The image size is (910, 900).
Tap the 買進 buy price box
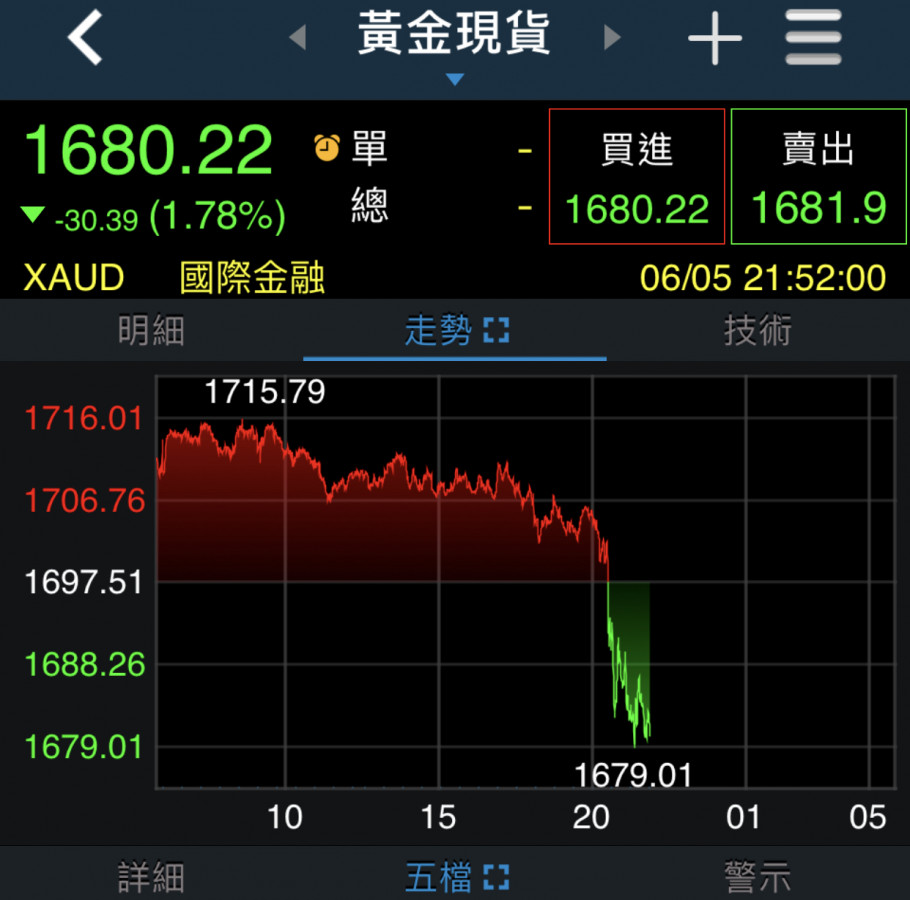[x=636, y=177]
